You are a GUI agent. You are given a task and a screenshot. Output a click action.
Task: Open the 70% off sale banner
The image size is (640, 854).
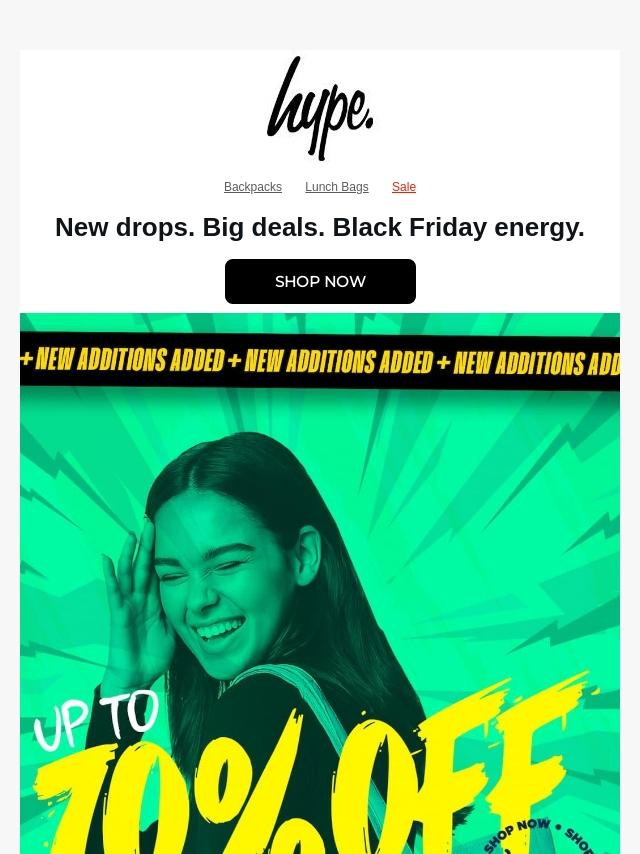point(320,600)
